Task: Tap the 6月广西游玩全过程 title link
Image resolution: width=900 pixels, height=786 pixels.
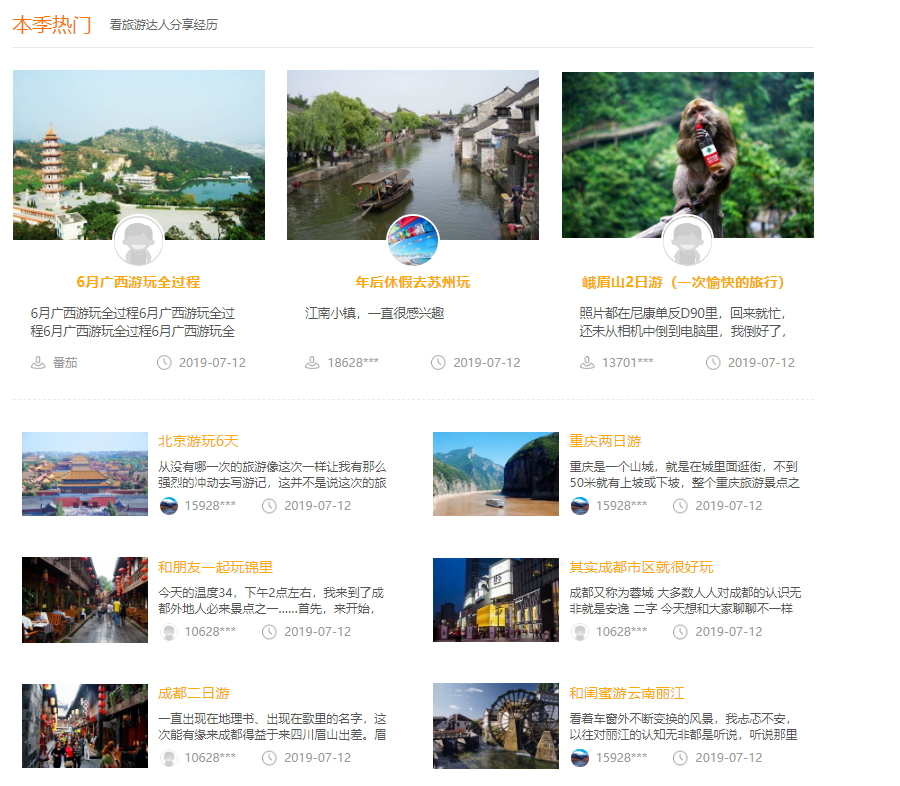Action: (138, 282)
